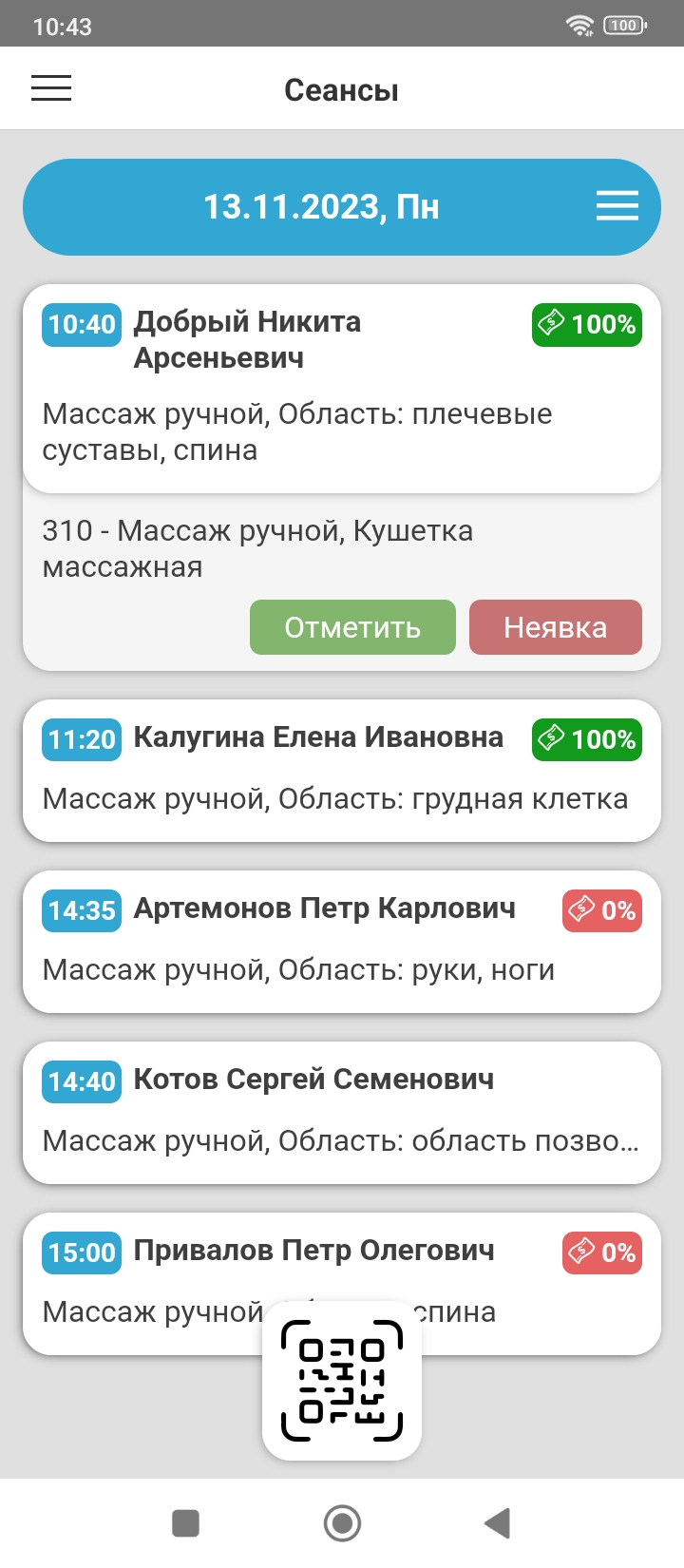Open the date bar menu icon
This screenshot has height=1568, width=684.
pyautogui.click(x=617, y=206)
